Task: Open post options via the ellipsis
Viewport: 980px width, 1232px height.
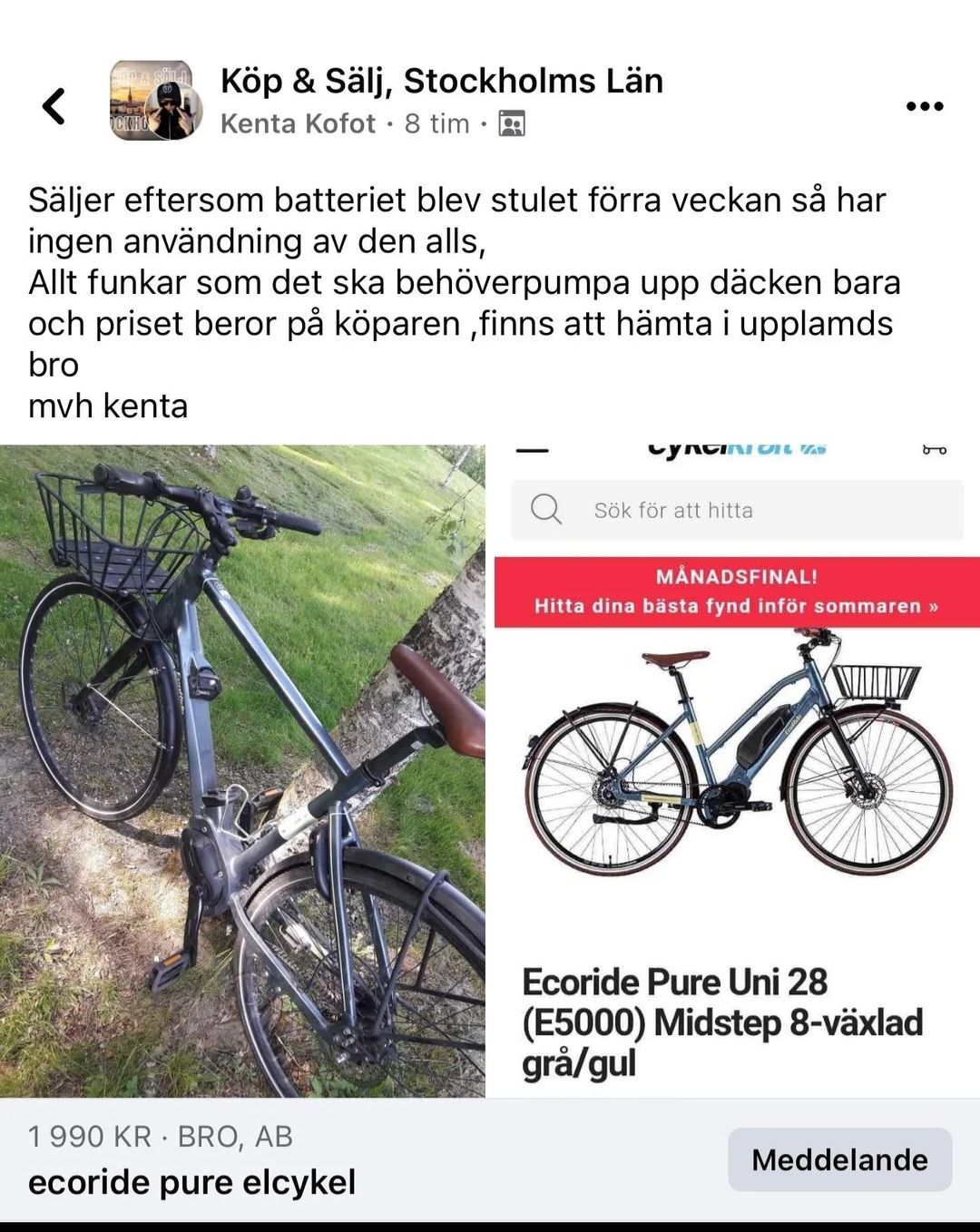Action: [926, 104]
